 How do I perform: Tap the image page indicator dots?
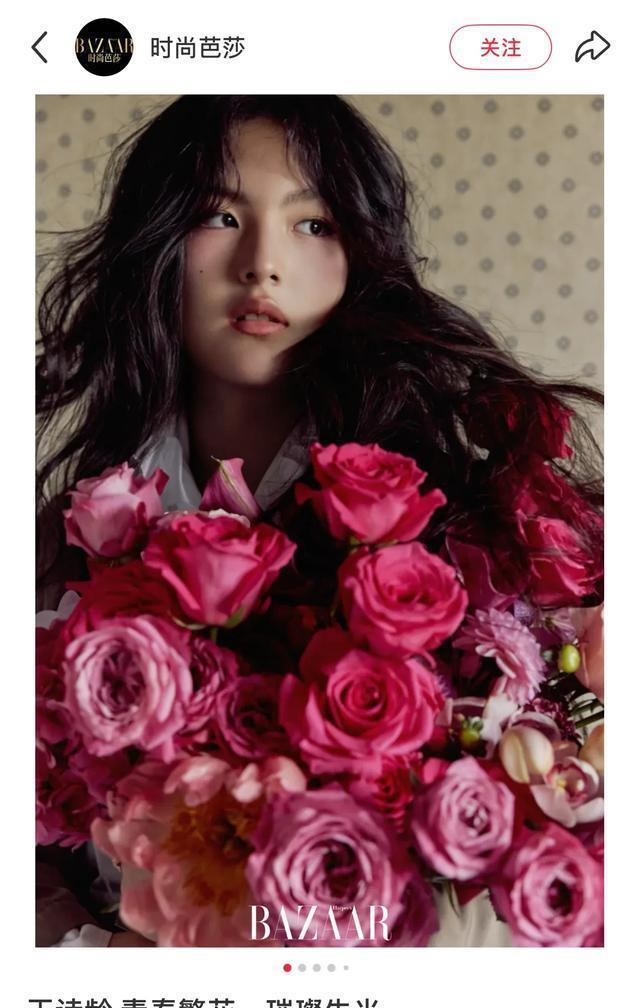pyautogui.click(x=316, y=968)
